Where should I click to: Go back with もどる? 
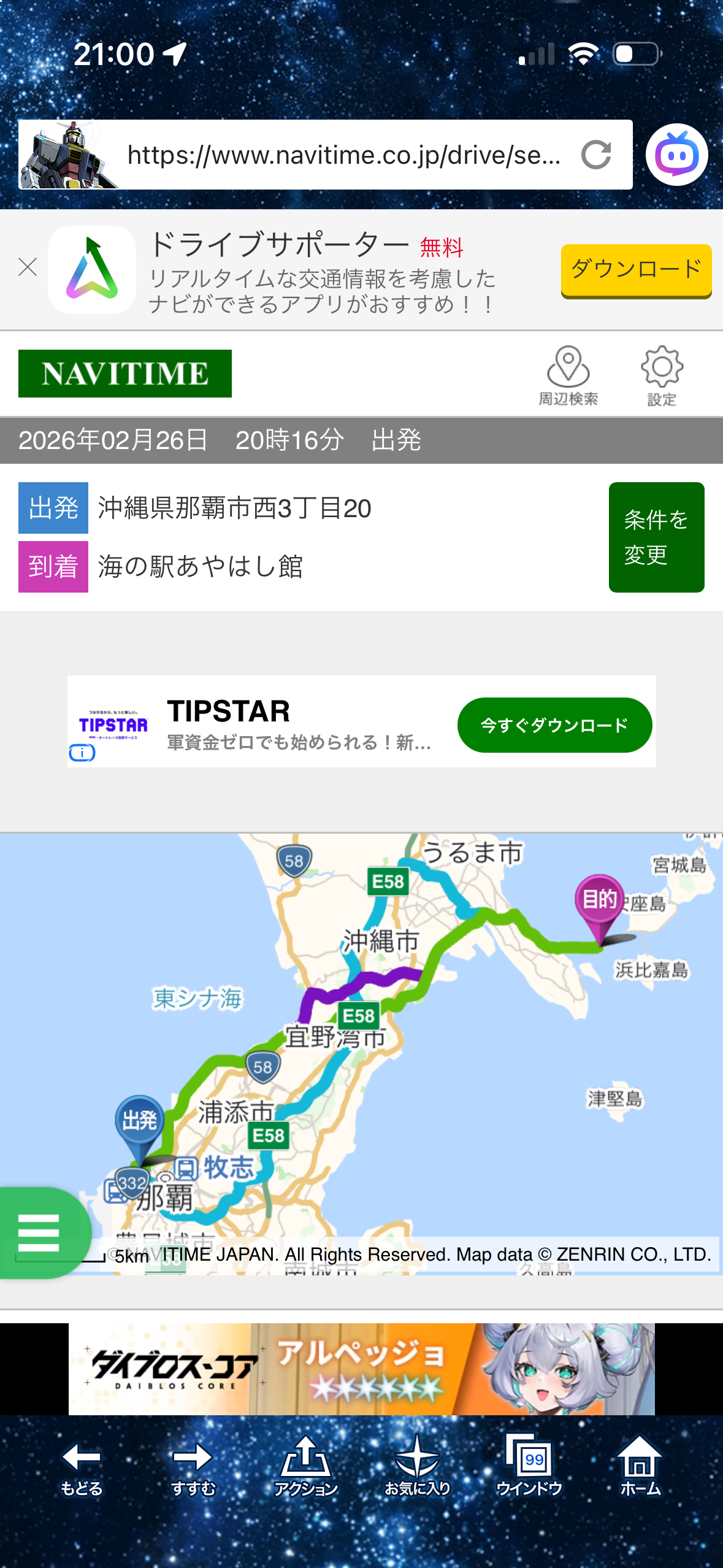(81, 1465)
